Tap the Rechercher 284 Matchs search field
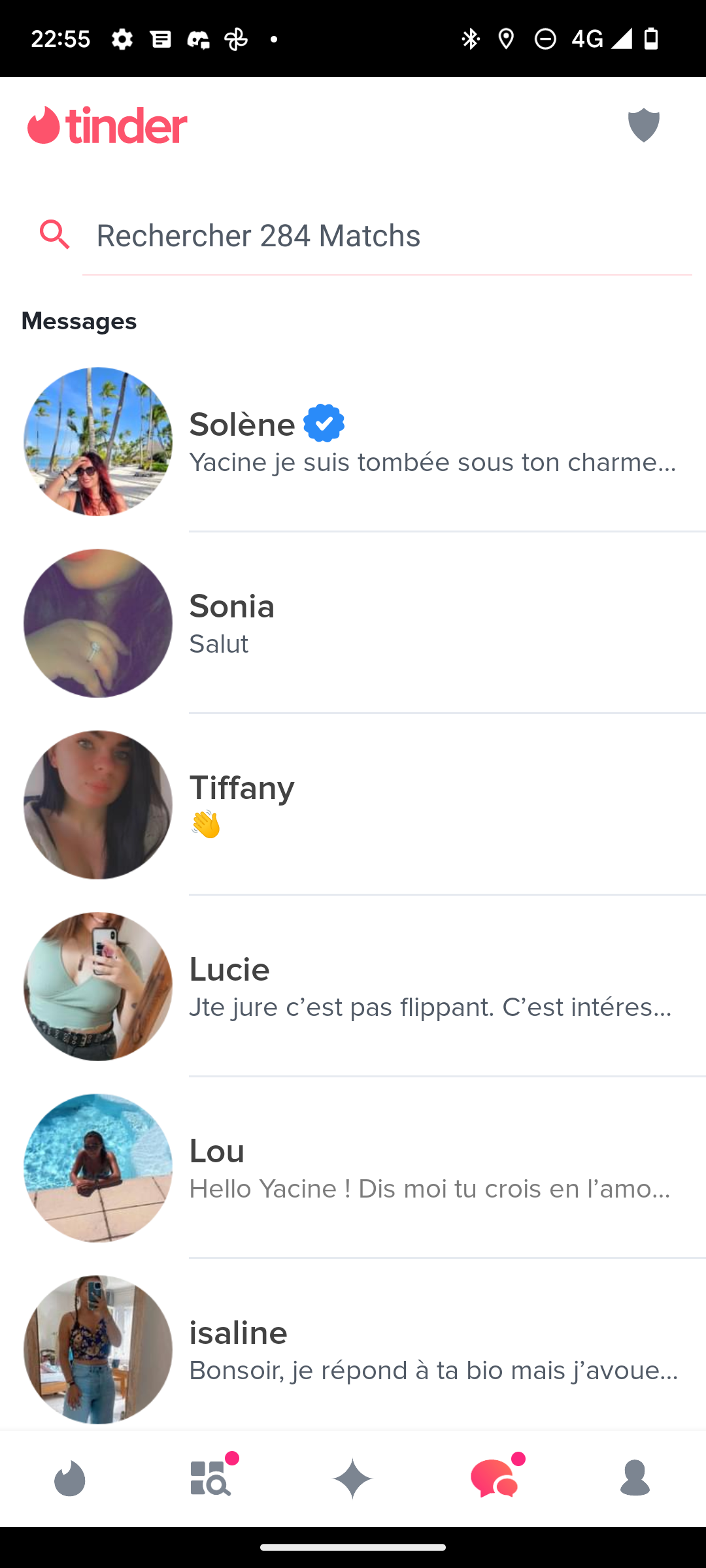 [x=386, y=235]
